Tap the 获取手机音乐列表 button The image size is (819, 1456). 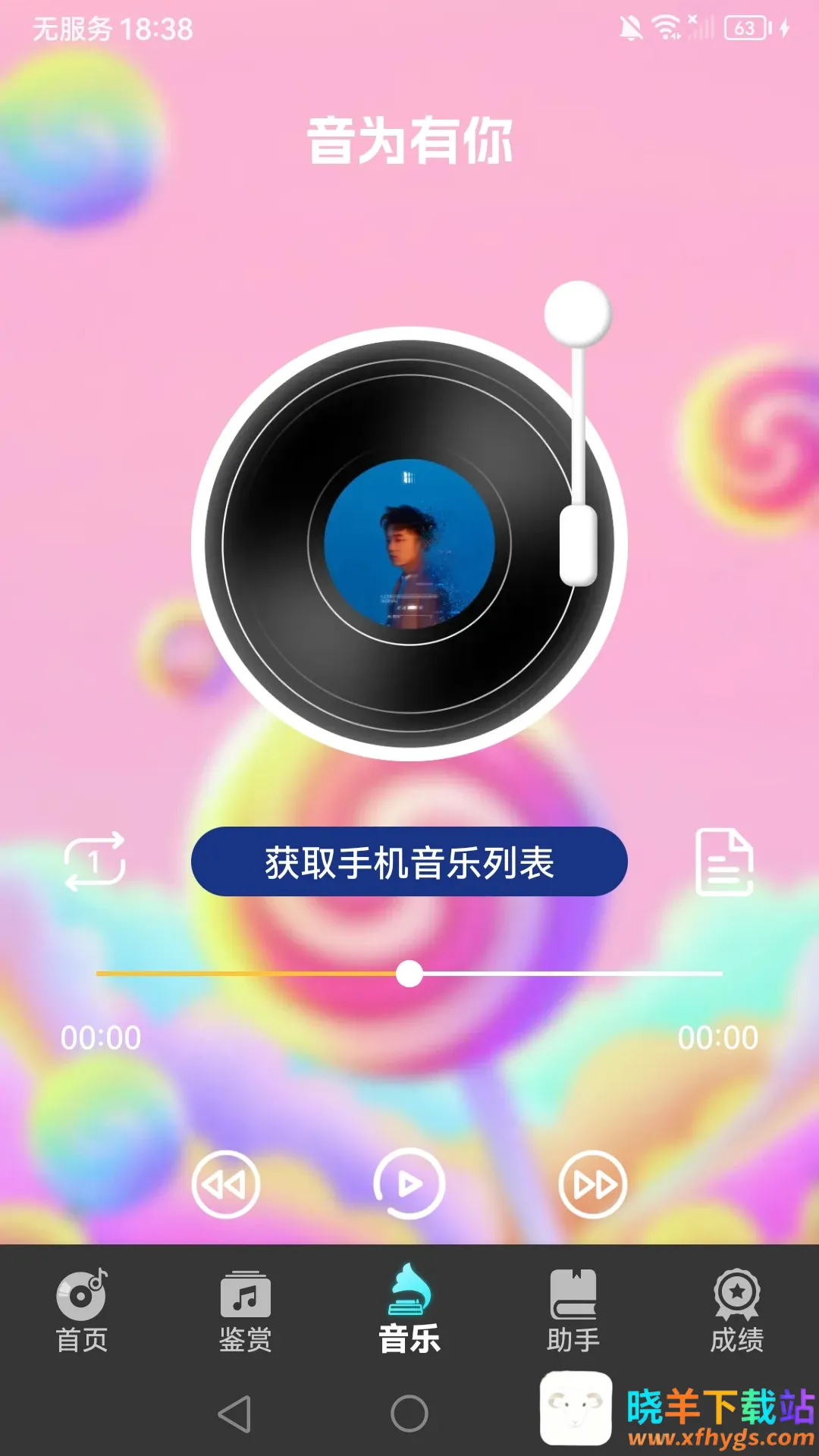click(x=409, y=862)
